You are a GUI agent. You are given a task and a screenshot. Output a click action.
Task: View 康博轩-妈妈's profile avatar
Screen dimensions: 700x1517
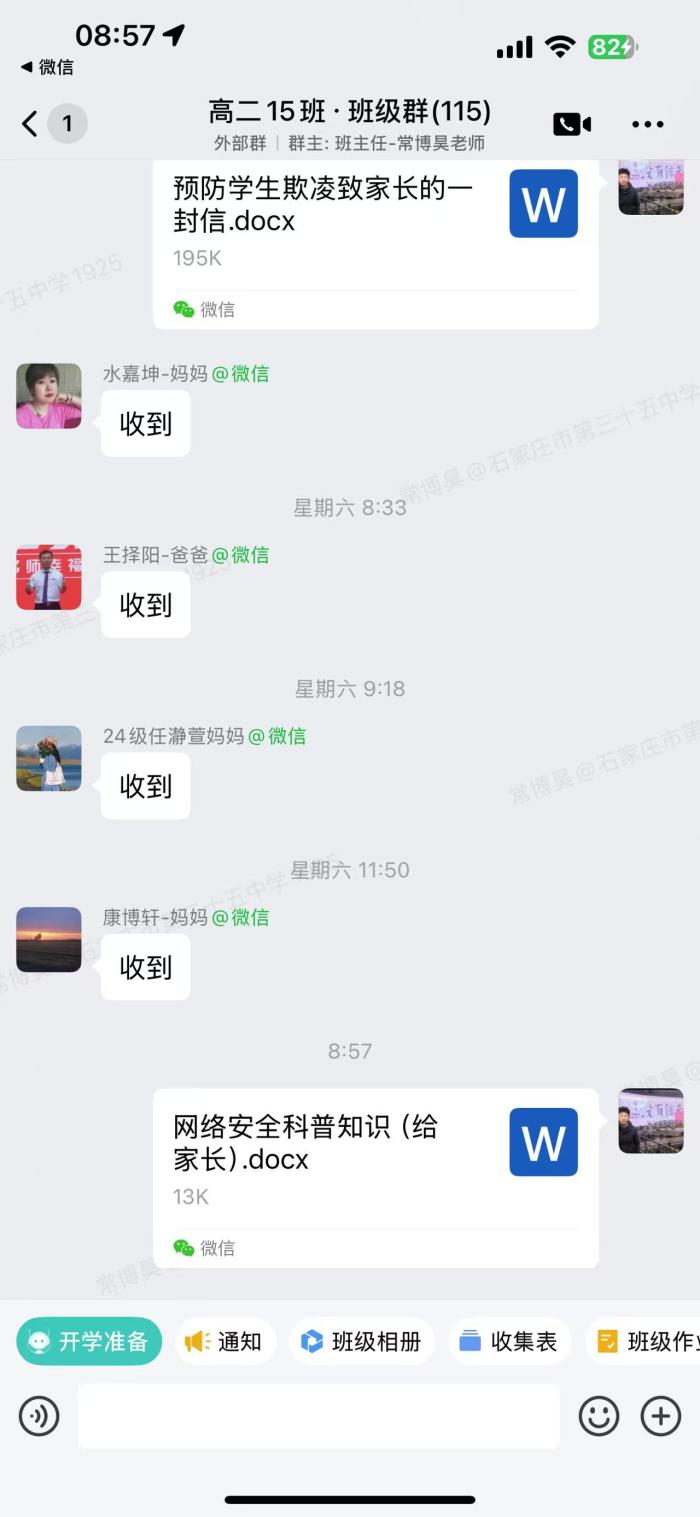[49, 939]
